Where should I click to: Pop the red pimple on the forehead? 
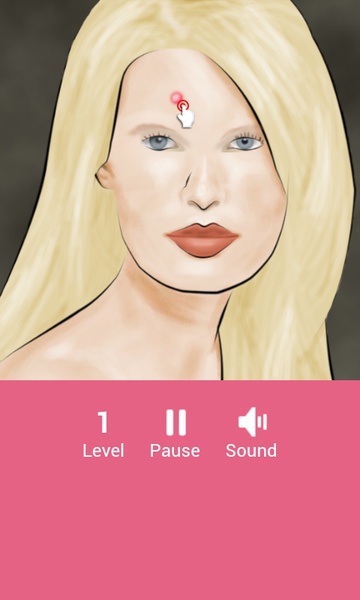(x=177, y=98)
